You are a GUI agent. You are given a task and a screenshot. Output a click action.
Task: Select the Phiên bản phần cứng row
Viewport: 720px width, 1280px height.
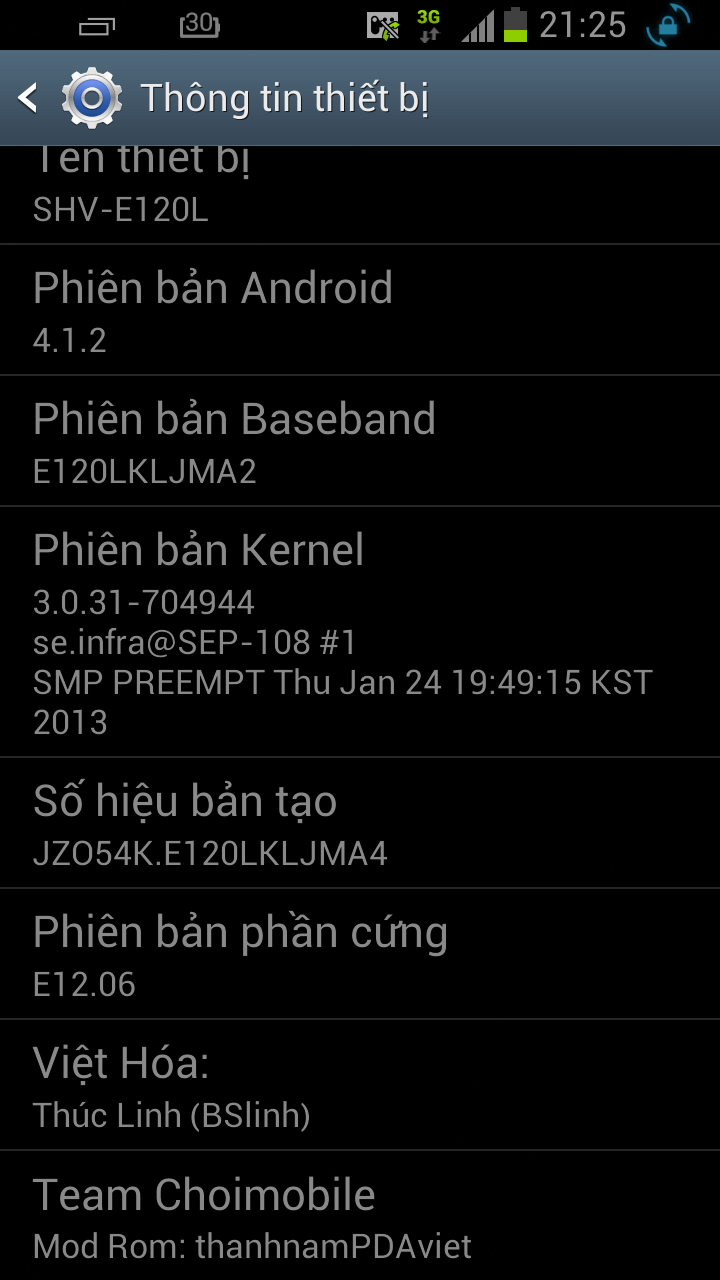pos(360,954)
